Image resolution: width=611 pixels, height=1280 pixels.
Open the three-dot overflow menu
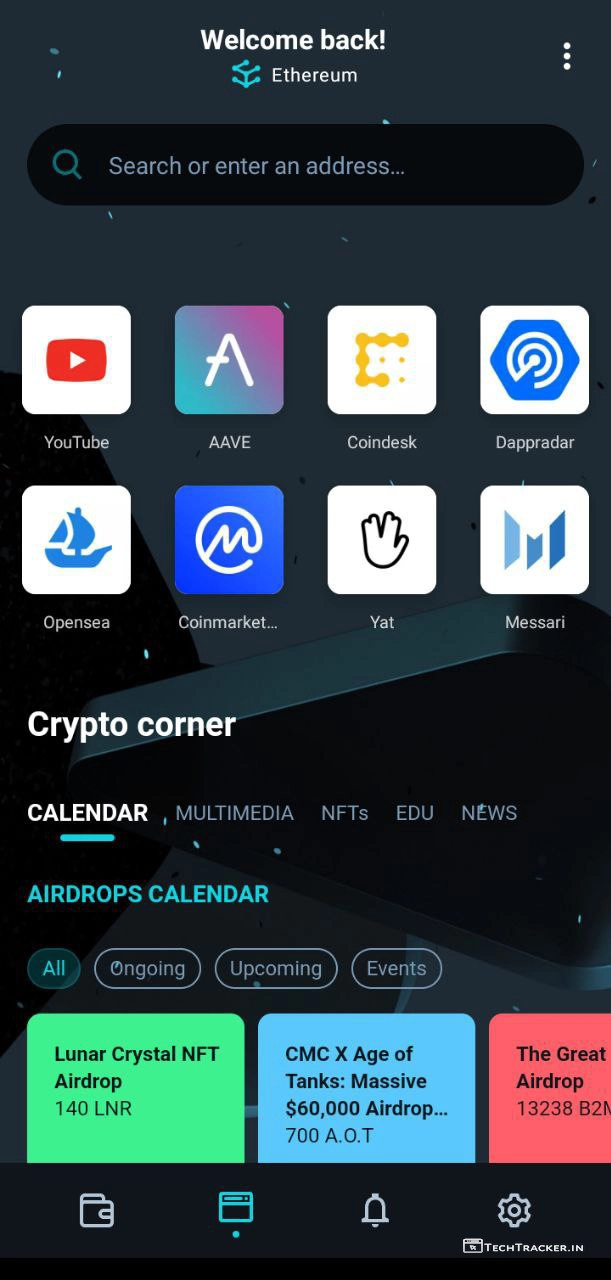point(567,56)
